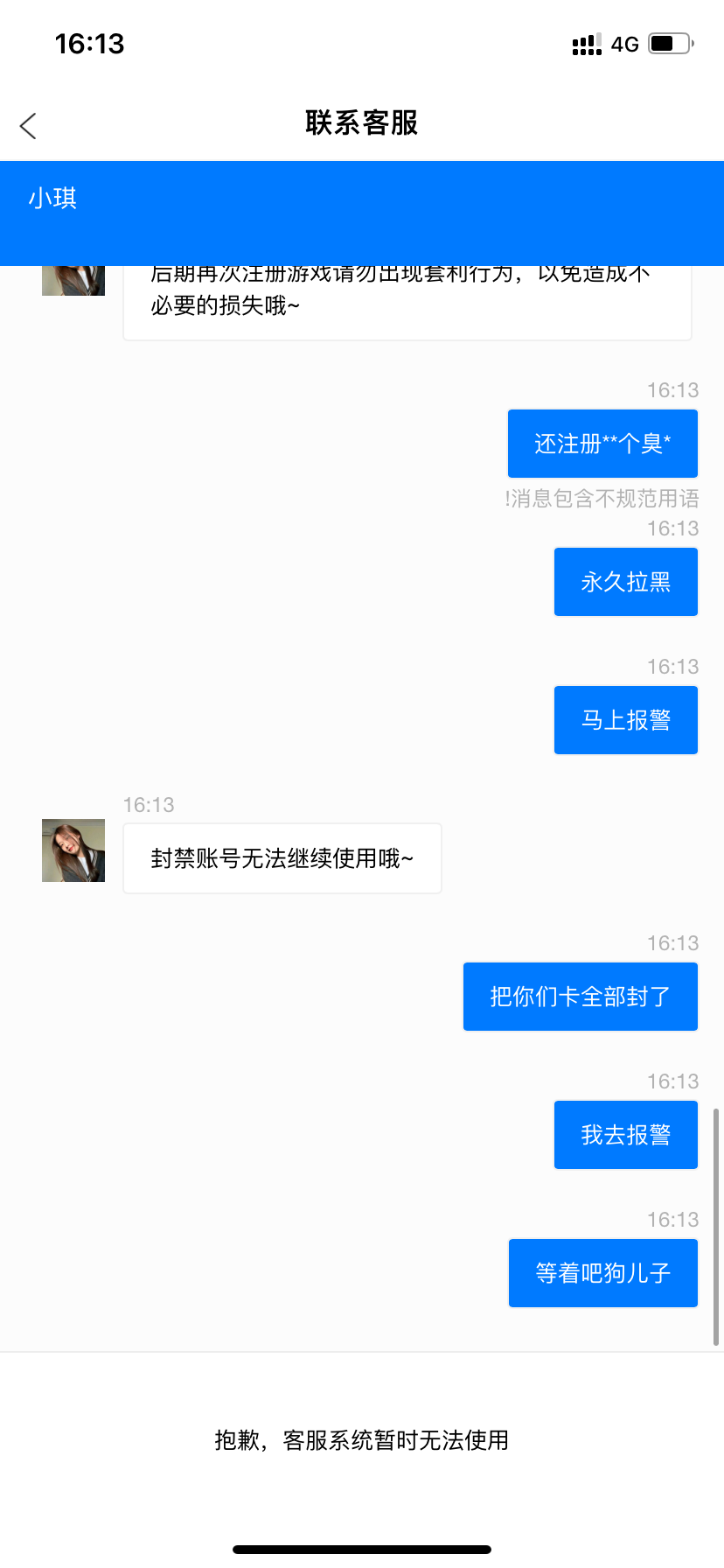Tap the battery status icon
Viewport: 724px width, 1568px height.
670,43
